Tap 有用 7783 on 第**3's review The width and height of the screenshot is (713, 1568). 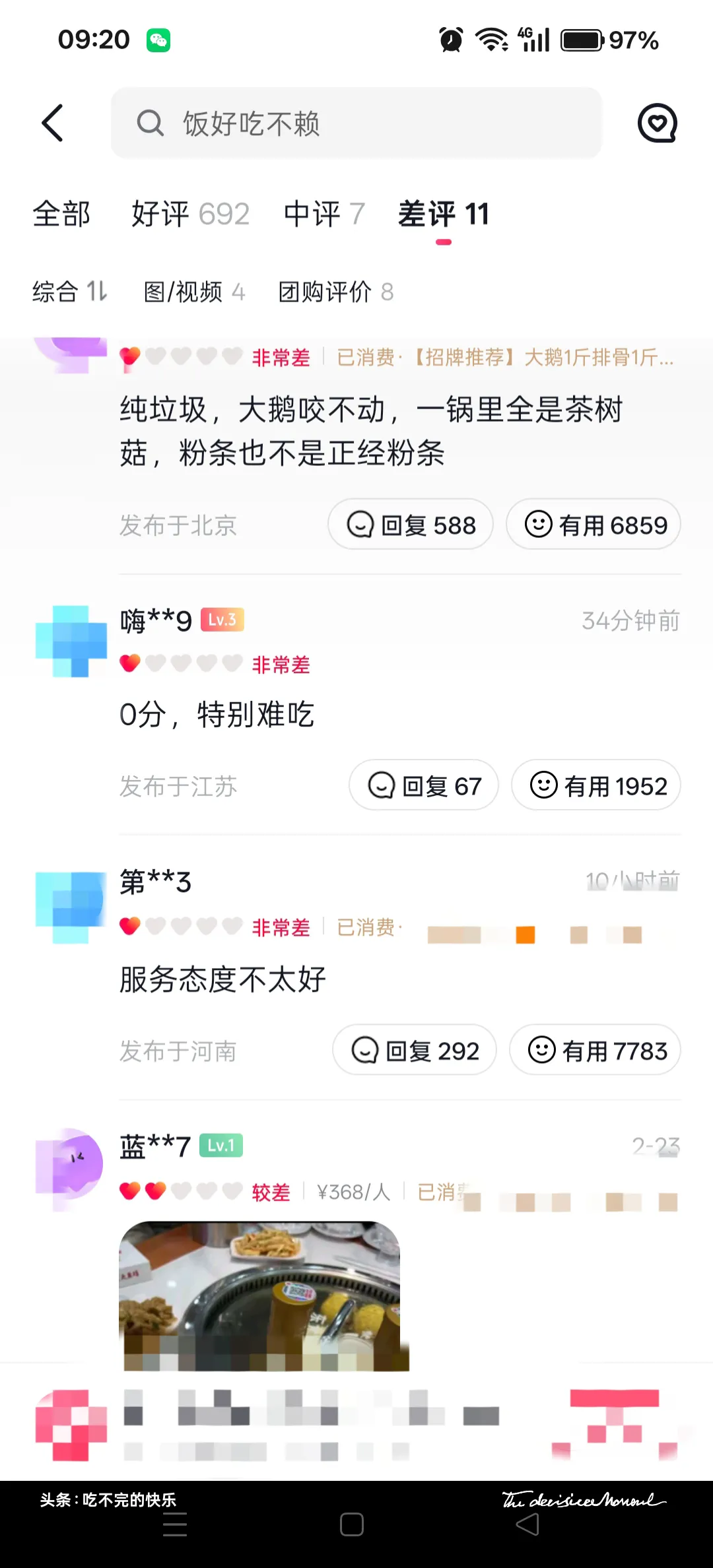click(595, 1050)
